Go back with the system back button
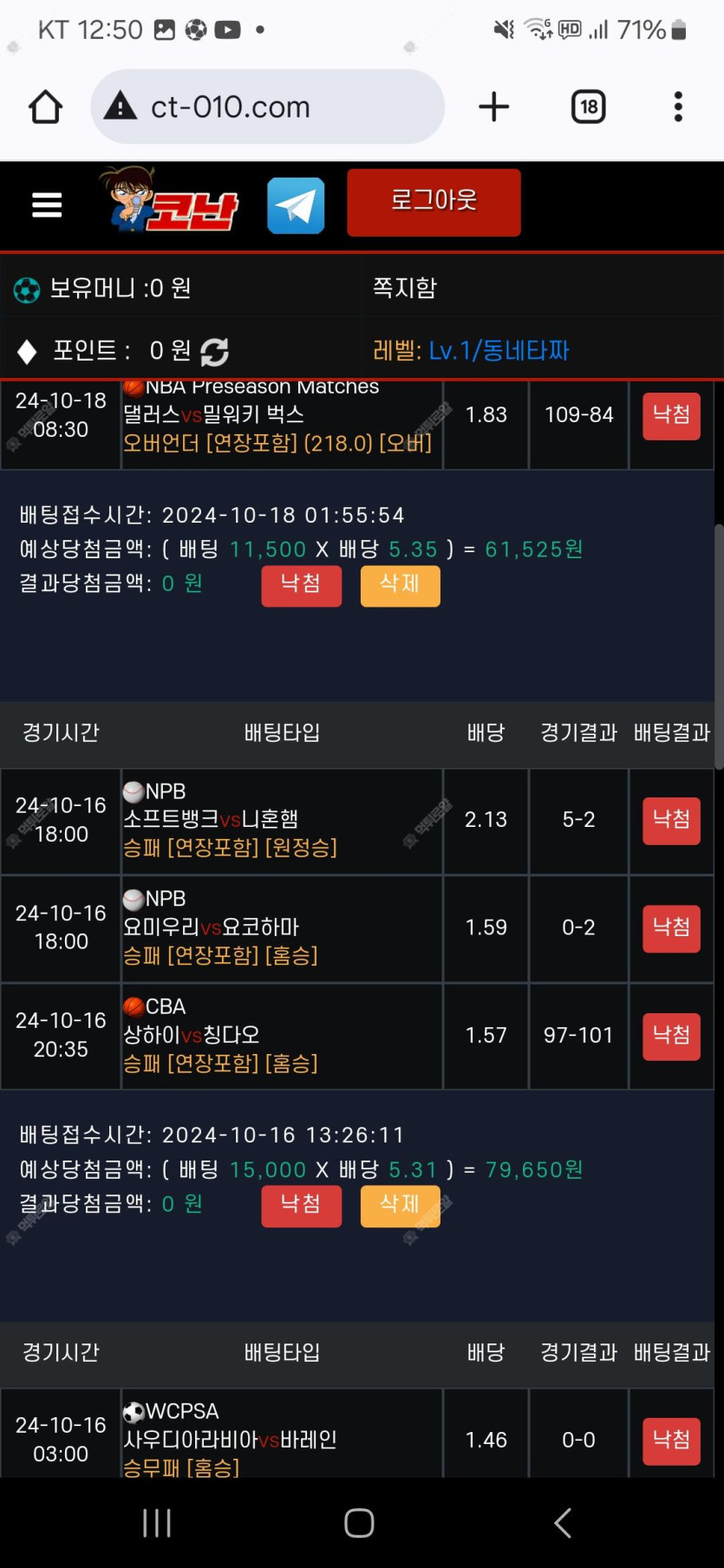The width and height of the screenshot is (724, 1568). coord(563,1522)
